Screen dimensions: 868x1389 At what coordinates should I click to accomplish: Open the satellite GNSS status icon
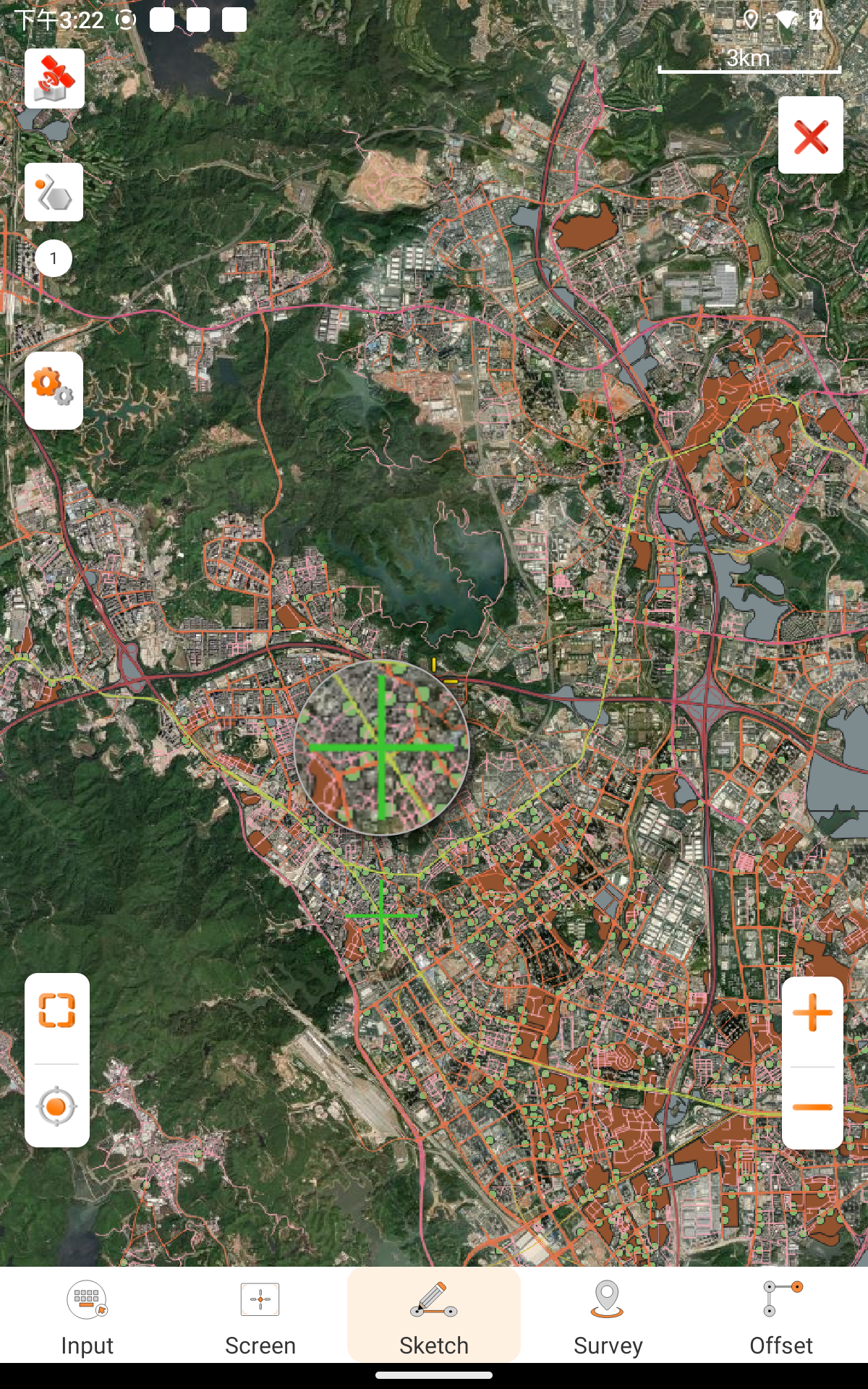[54, 79]
